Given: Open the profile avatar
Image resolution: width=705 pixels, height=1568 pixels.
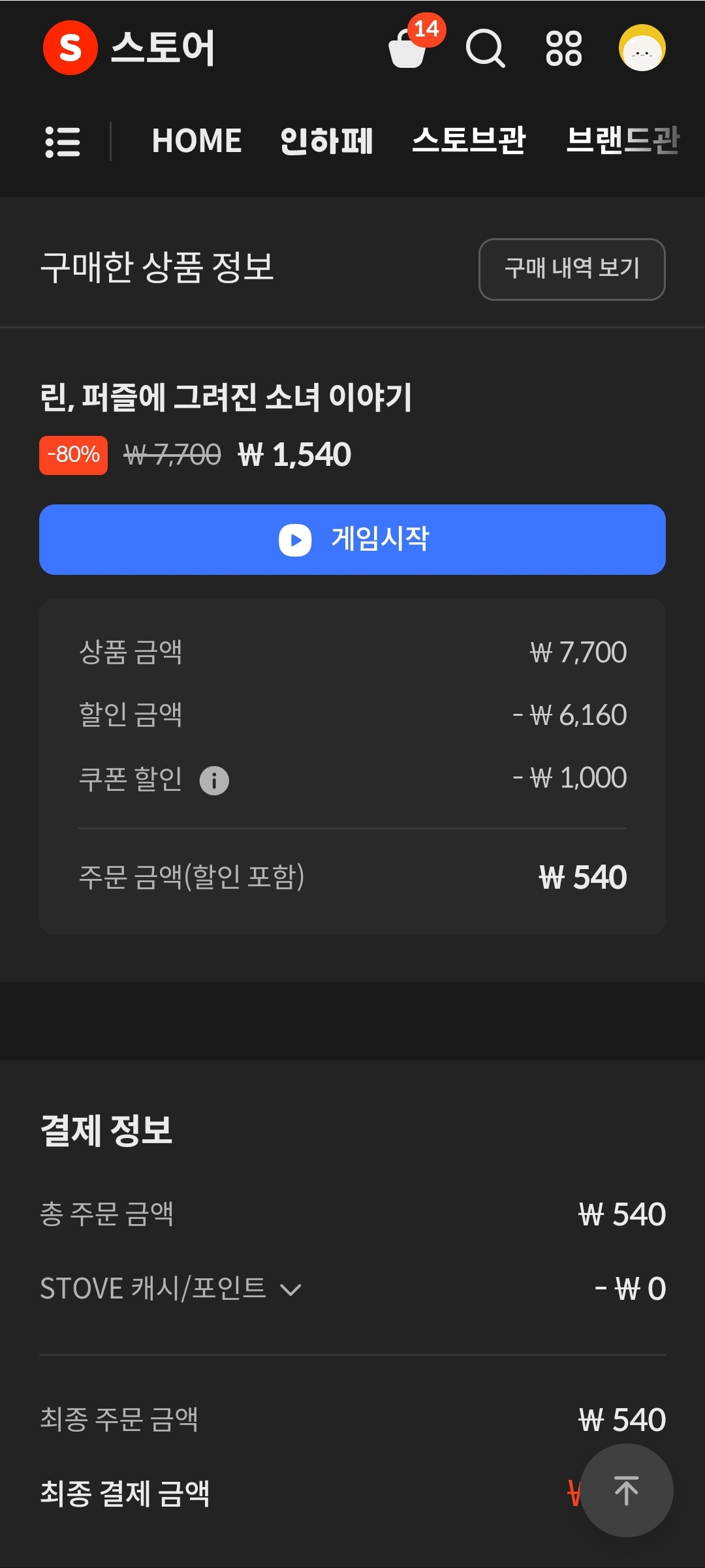Looking at the screenshot, I should (x=642, y=48).
